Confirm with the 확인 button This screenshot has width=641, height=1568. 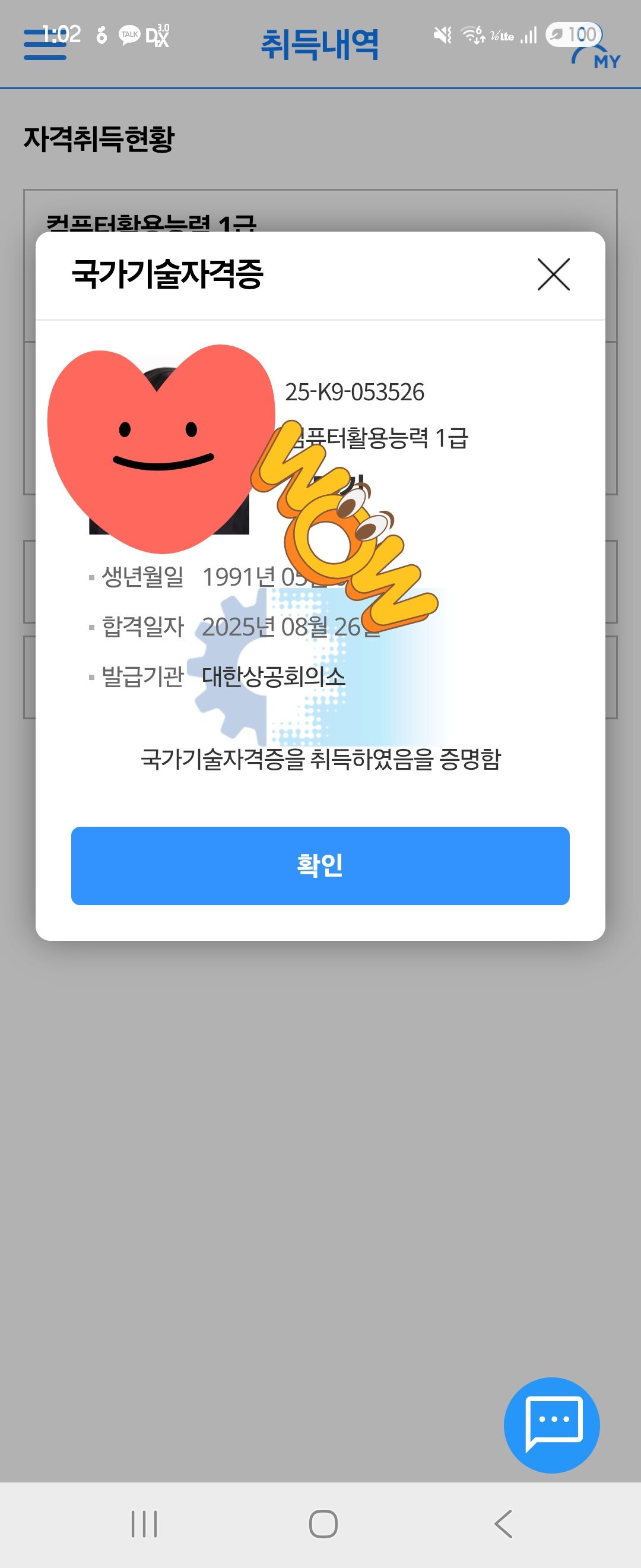click(320, 865)
